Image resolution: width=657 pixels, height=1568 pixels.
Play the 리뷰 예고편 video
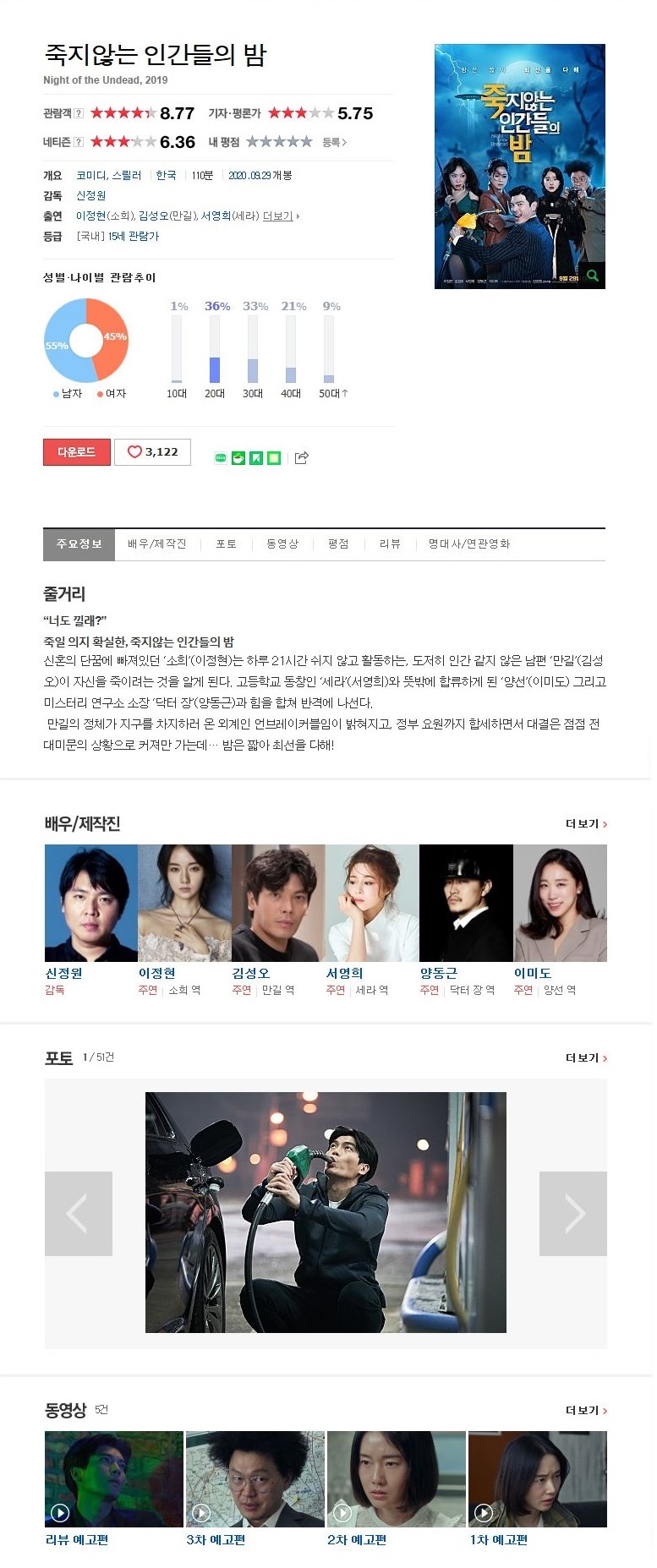coord(113,1479)
